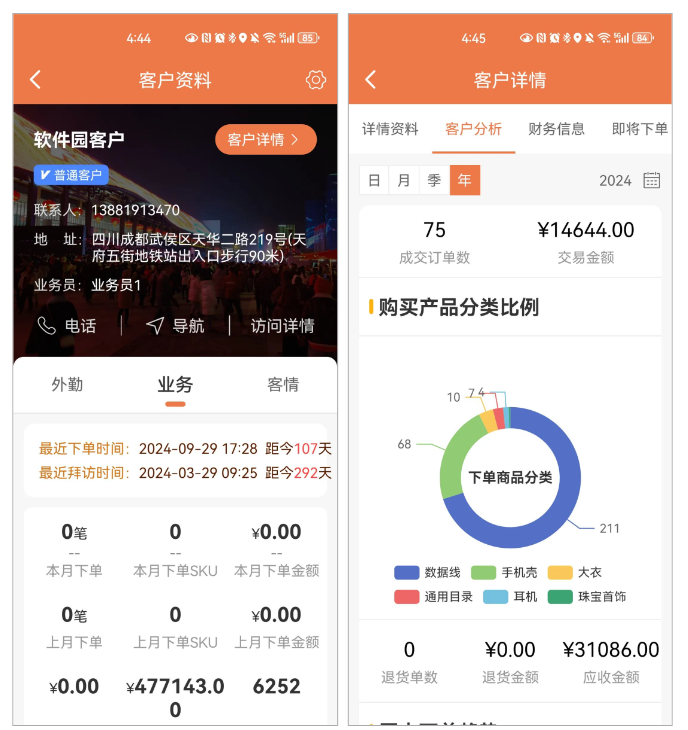Screen dimensions: 688x730
Task: Open the 即将下单 tab
Action: 639,129
